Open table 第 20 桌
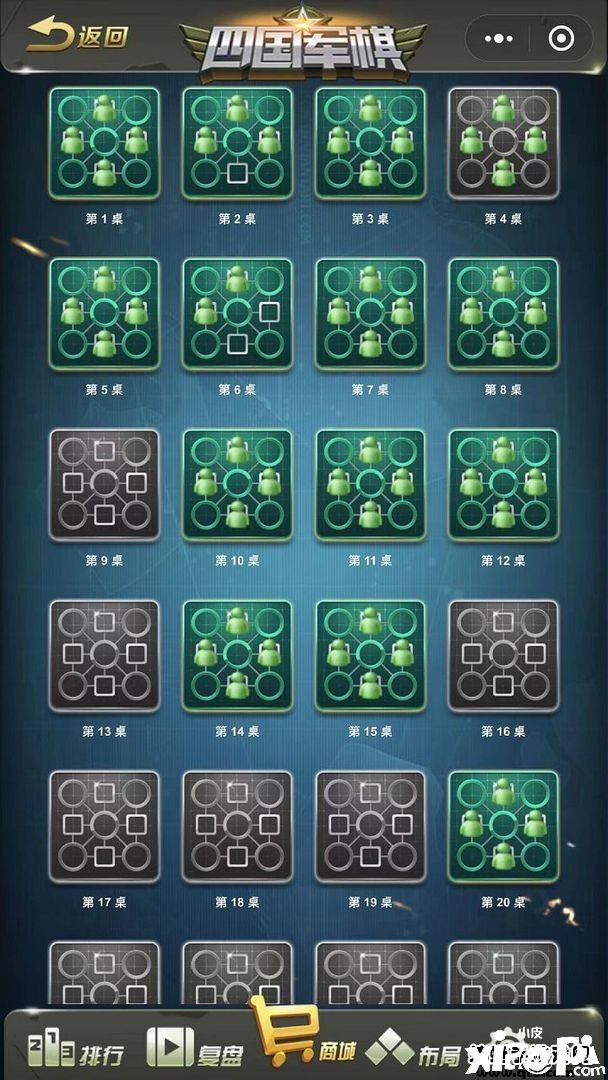 tap(503, 826)
